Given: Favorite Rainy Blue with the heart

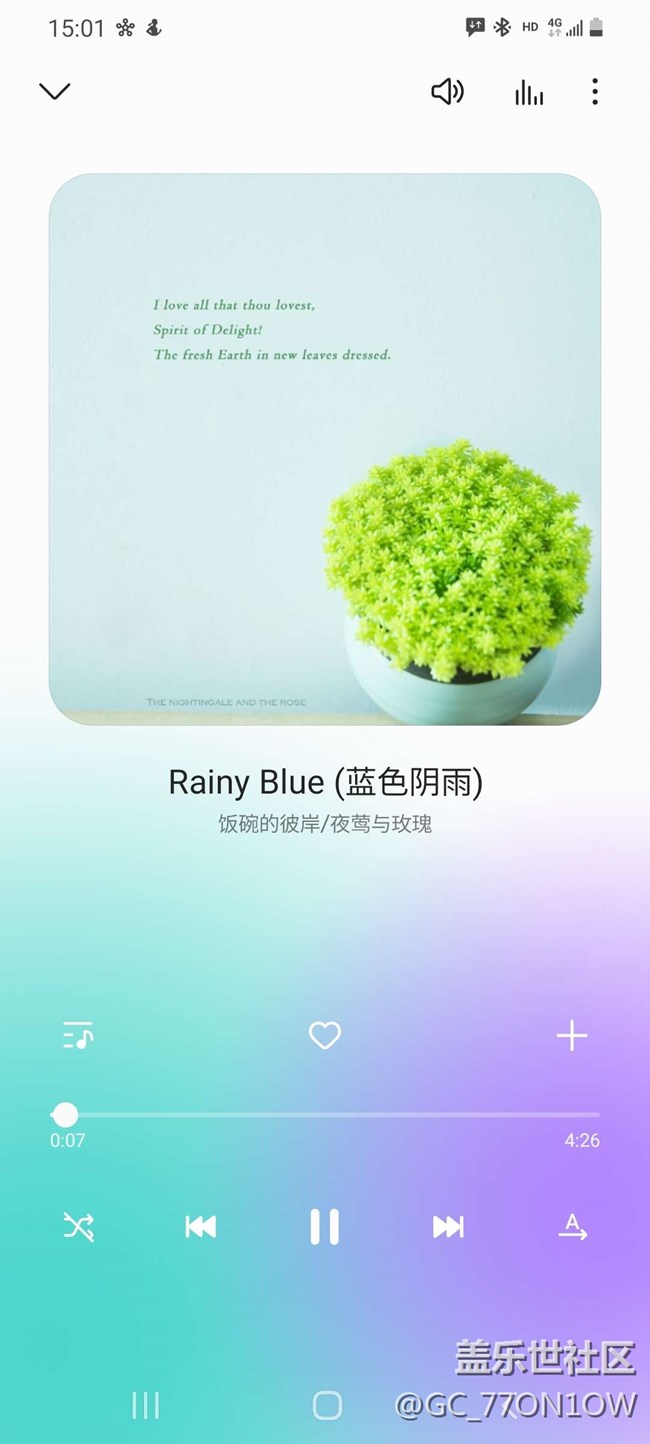Looking at the screenshot, I should tap(325, 1035).
